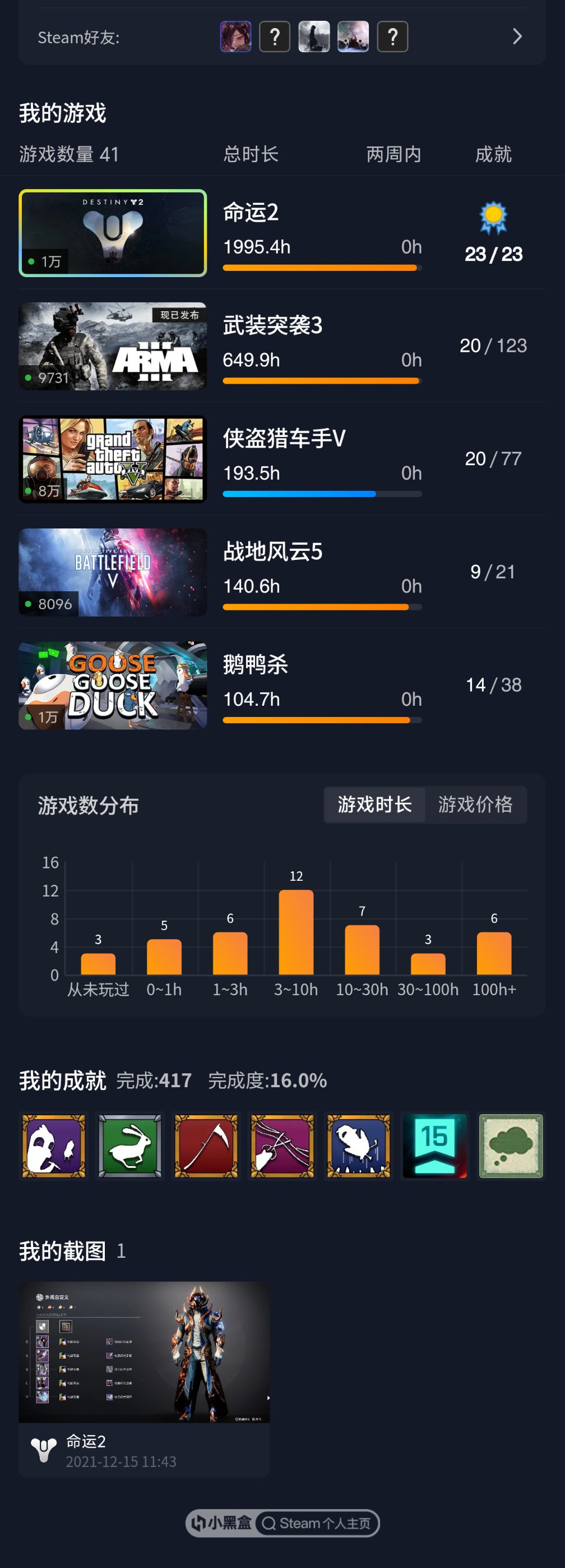Sort games by 两周内 column
The width and height of the screenshot is (565, 1568).
[393, 154]
